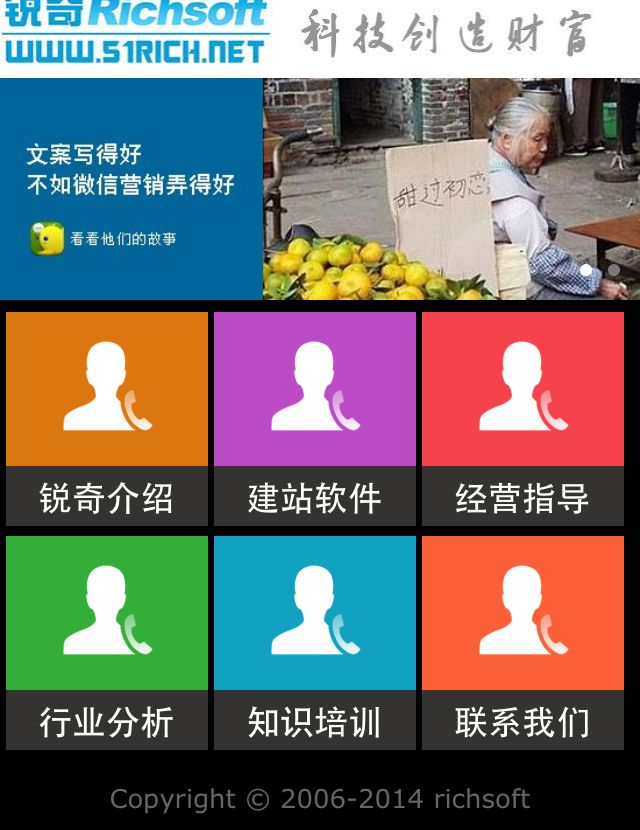Jump to second banner slide dot
Screen dimensions: 640x830
pyautogui.click(x=612, y=270)
